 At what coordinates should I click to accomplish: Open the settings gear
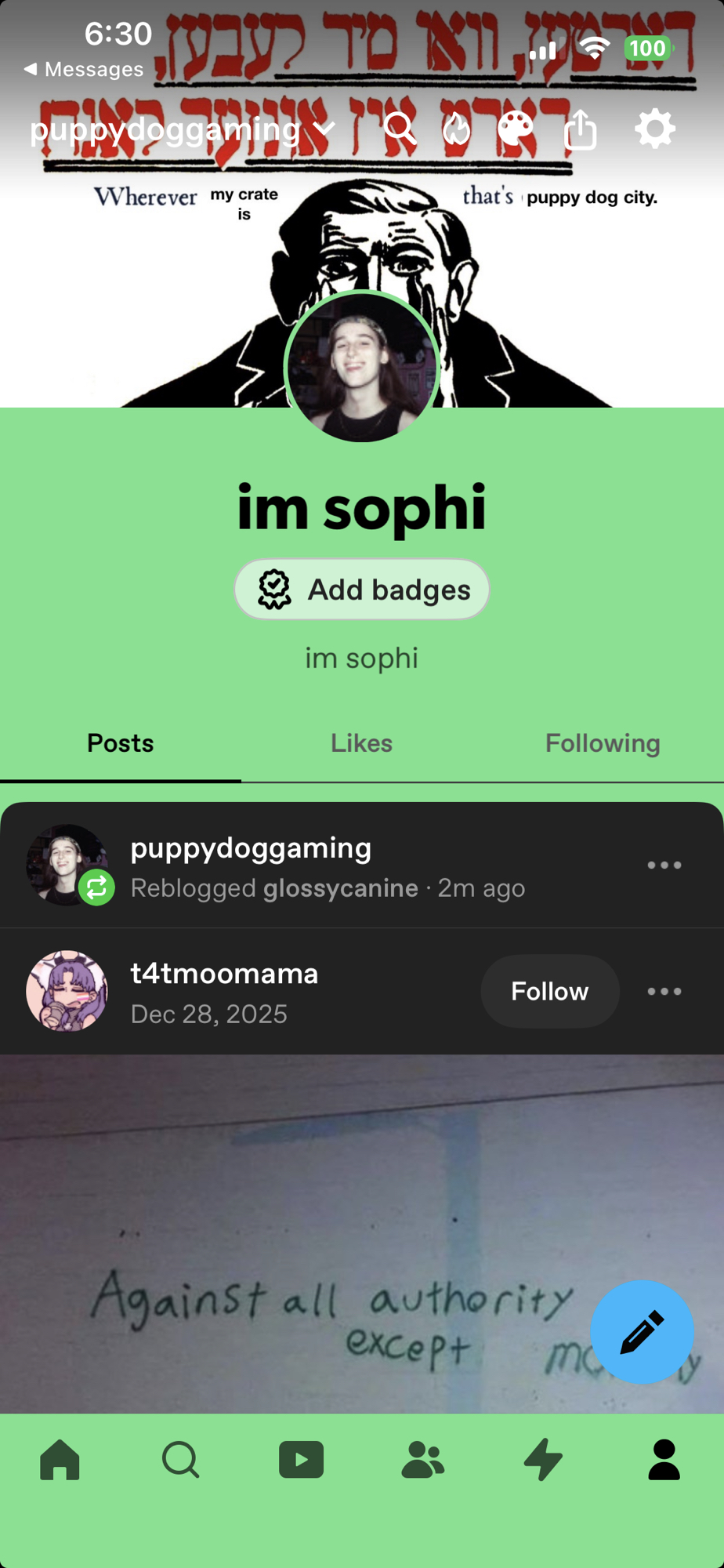[655, 129]
